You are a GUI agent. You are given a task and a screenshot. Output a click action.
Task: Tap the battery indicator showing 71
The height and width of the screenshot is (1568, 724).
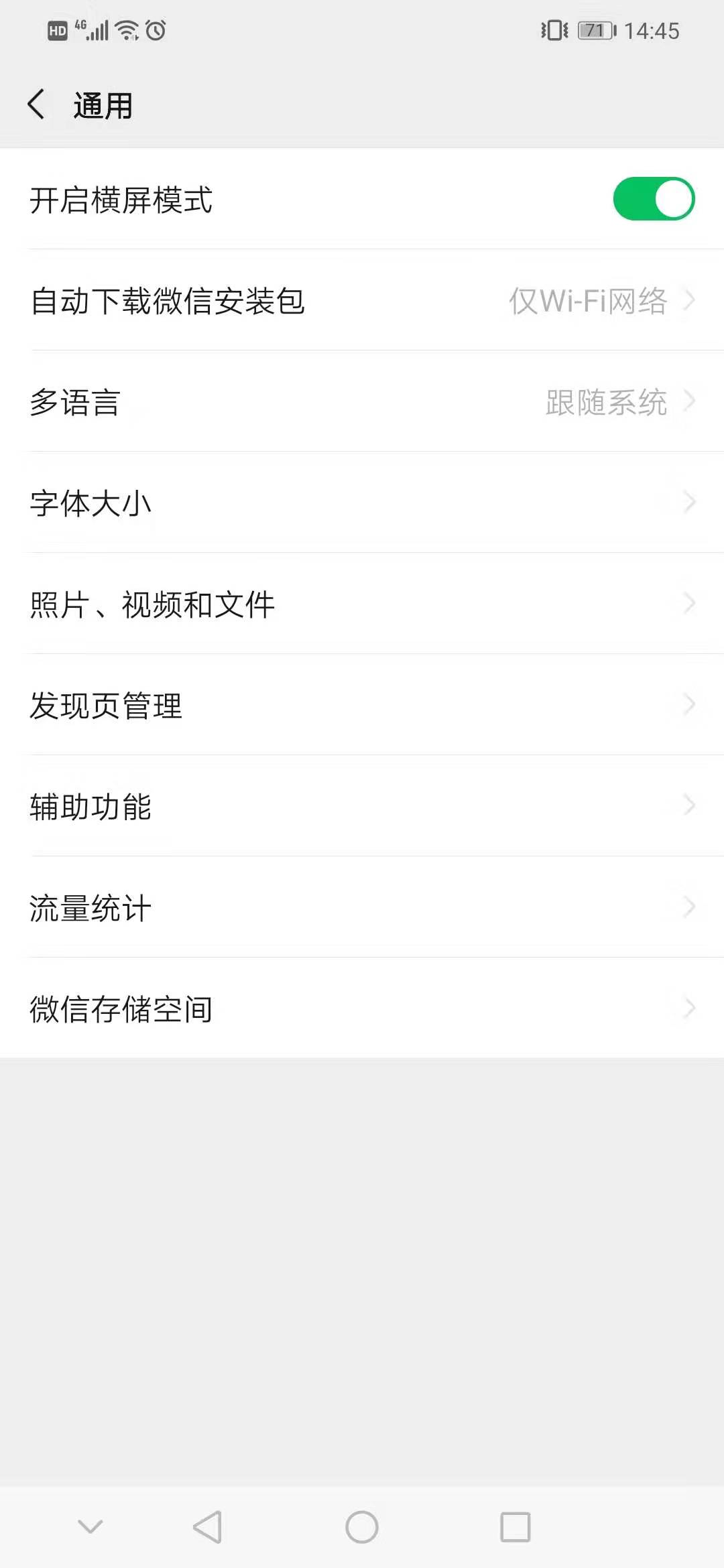coord(595,29)
